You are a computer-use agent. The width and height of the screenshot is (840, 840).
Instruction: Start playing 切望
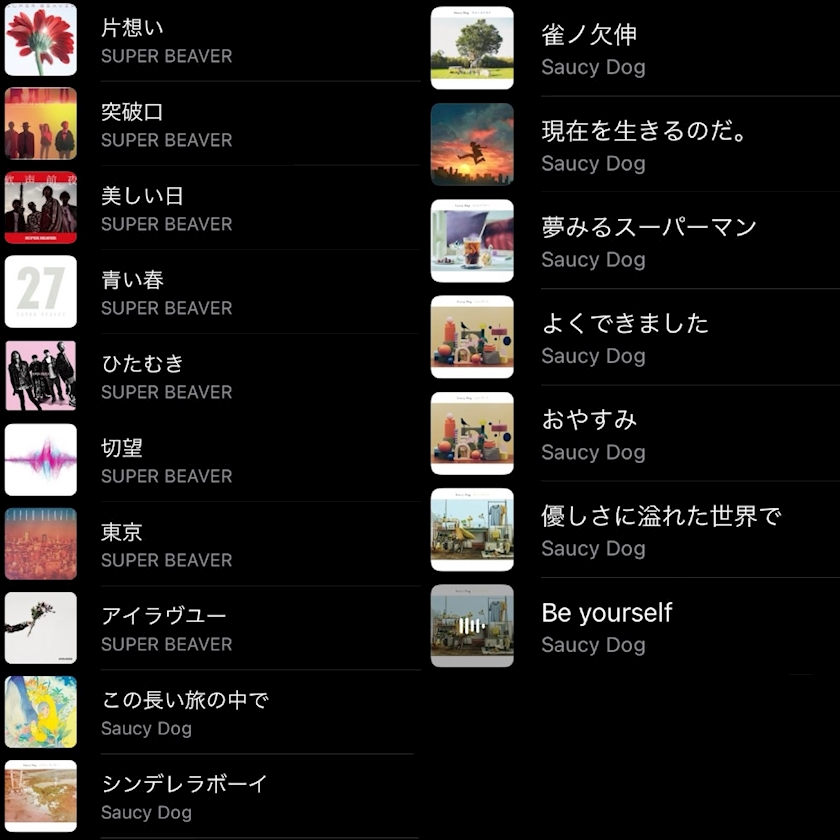[210, 460]
